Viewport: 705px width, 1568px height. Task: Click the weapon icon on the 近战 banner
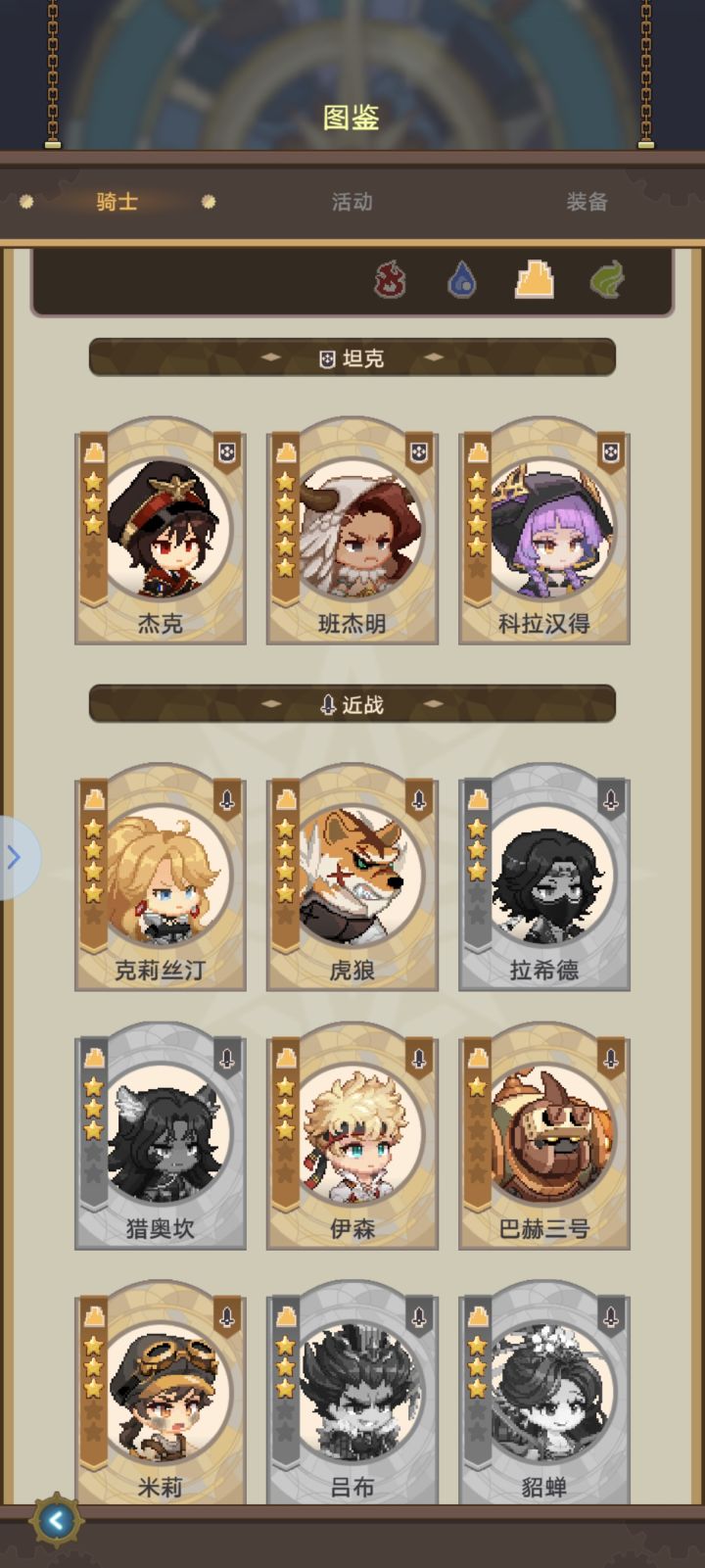(326, 703)
